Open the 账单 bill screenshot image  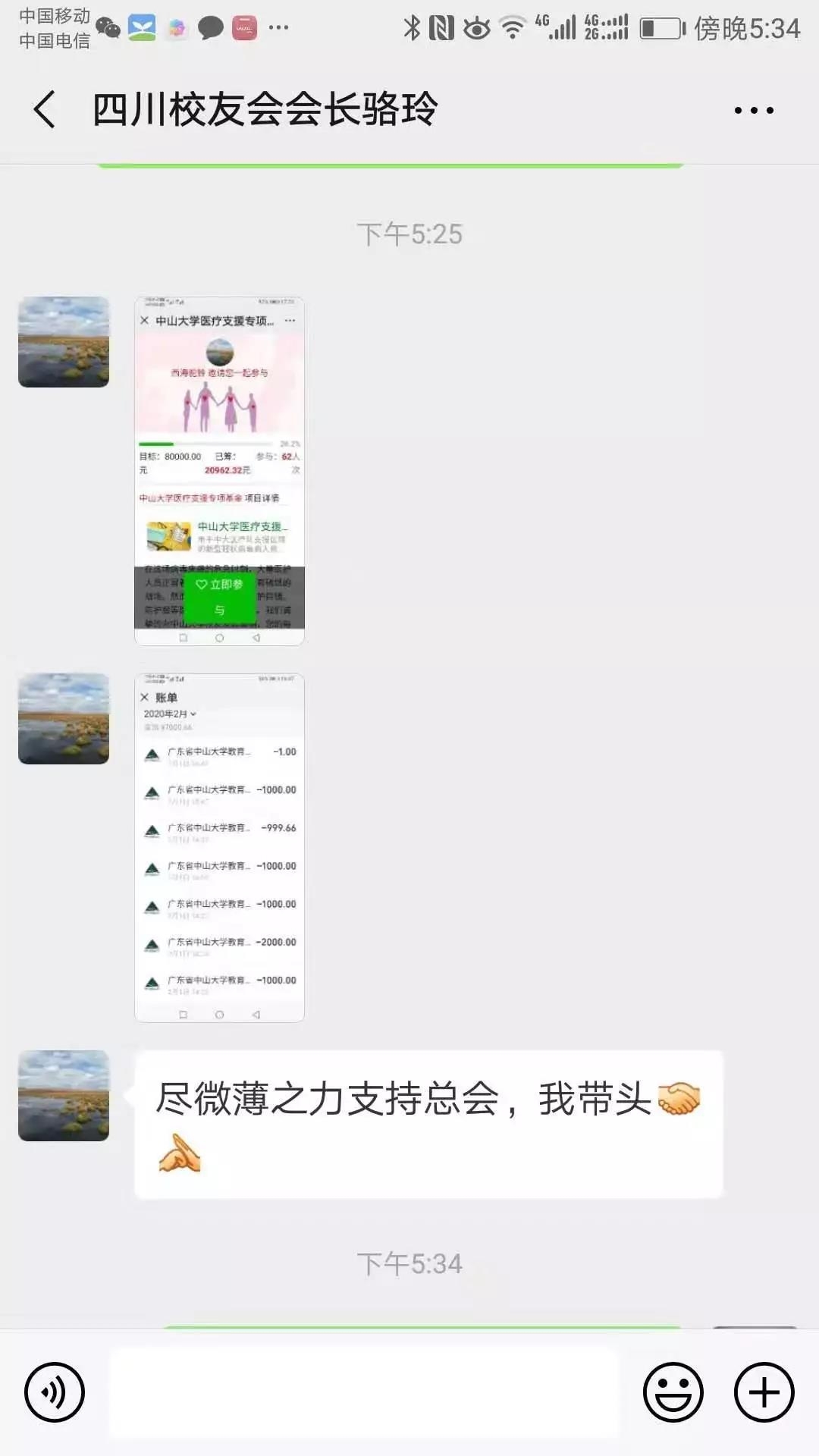tap(219, 847)
